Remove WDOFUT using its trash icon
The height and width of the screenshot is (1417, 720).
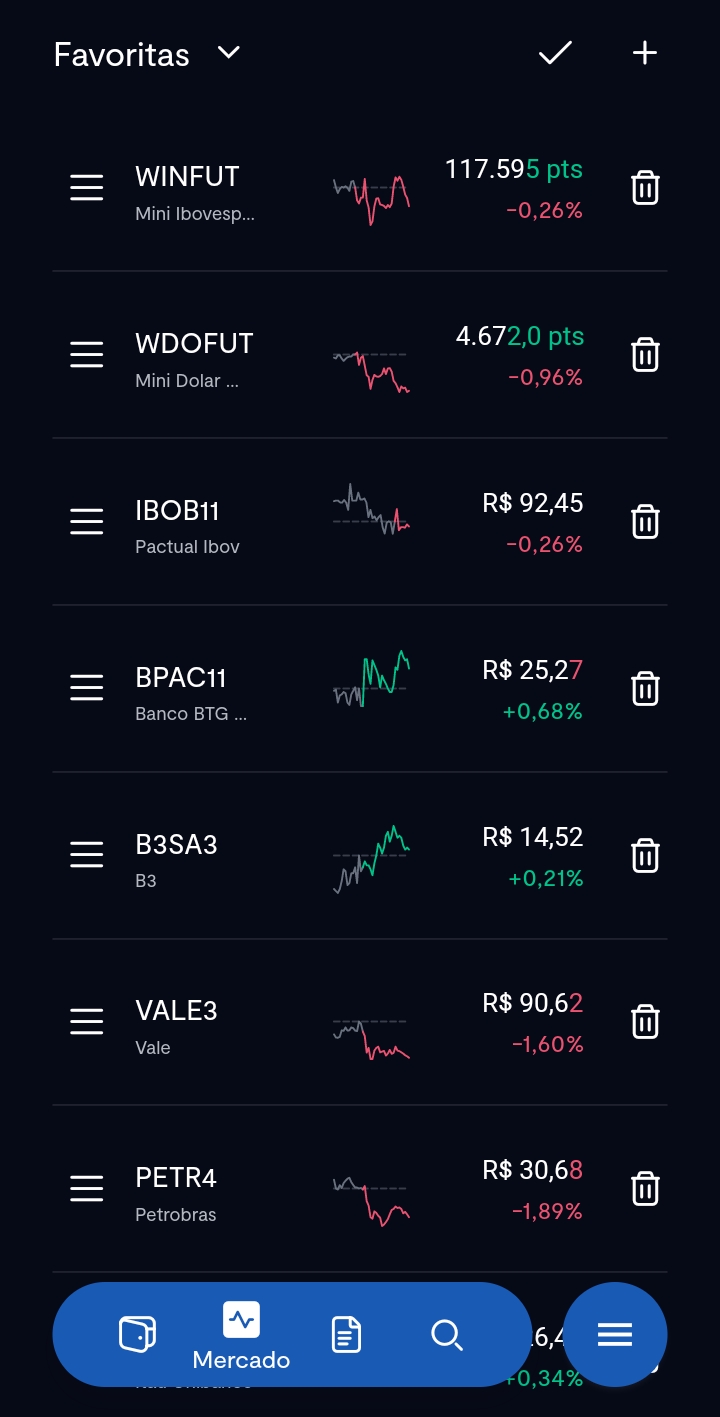[645, 355]
